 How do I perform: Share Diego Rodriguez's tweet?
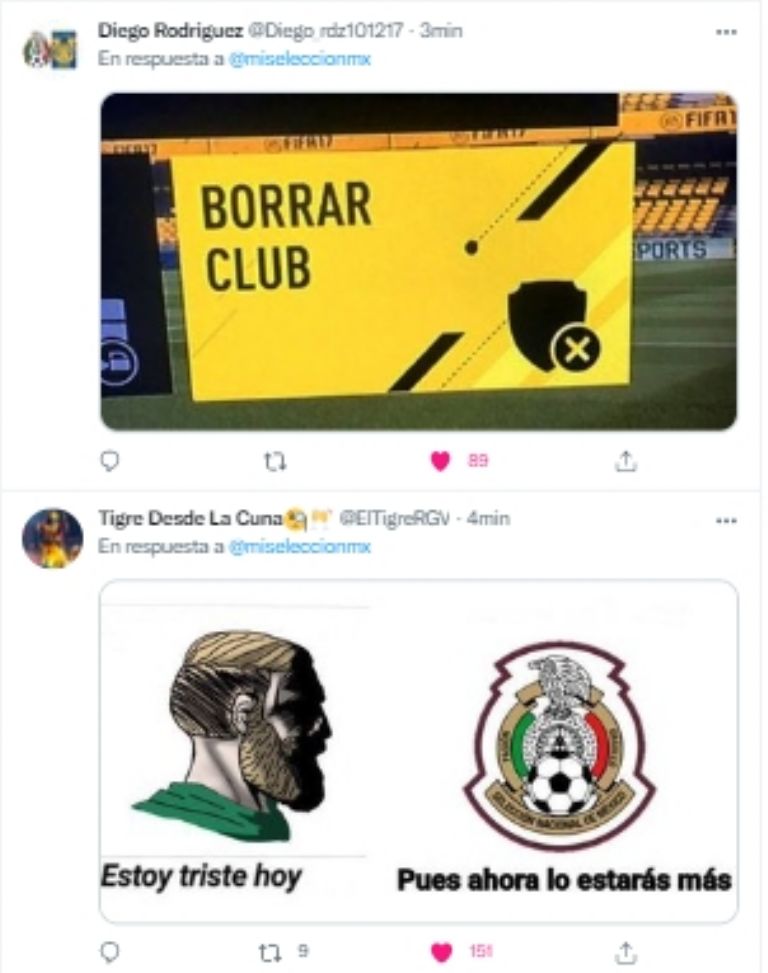(x=625, y=460)
